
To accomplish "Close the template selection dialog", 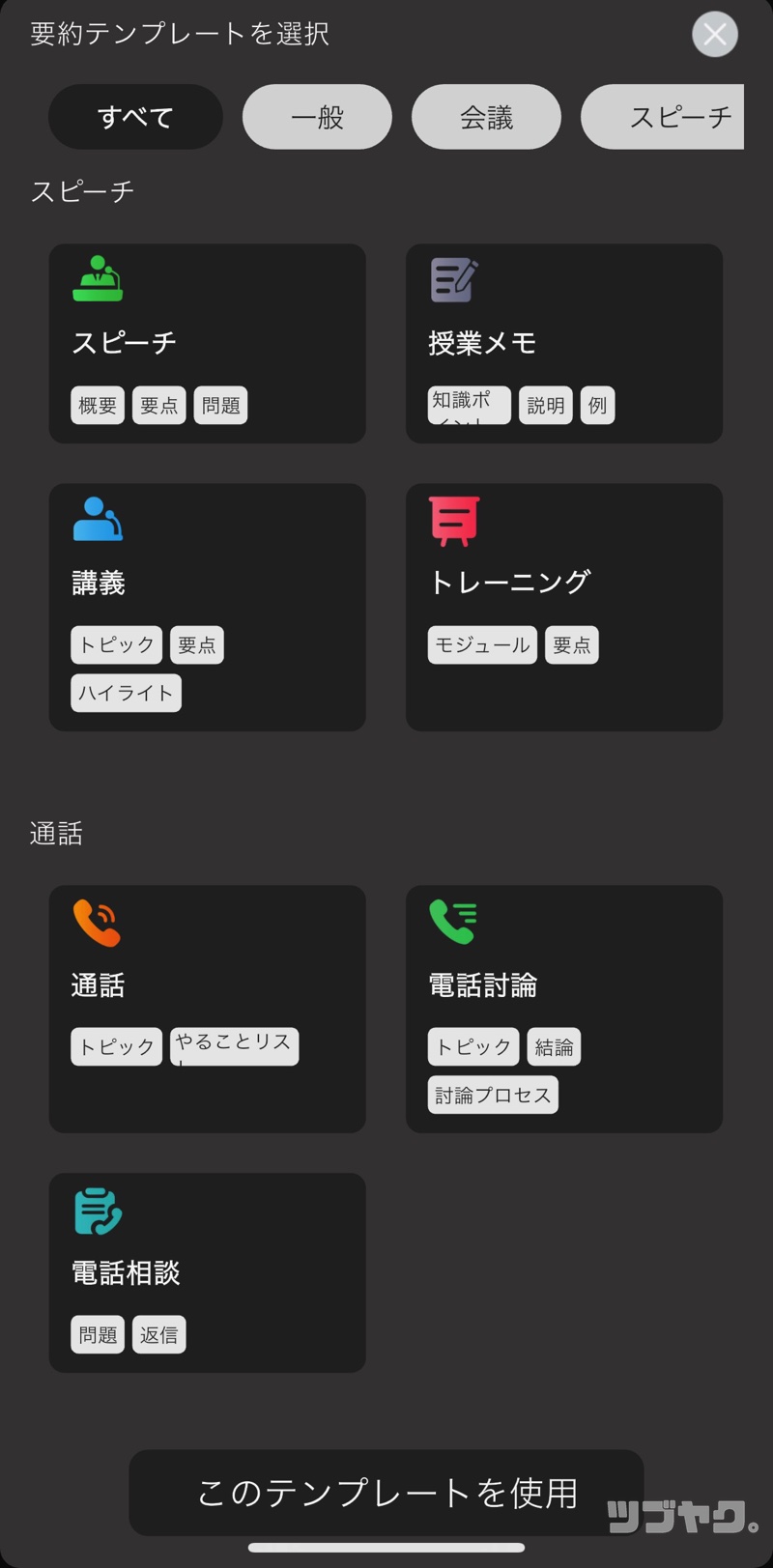I will (715, 35).
